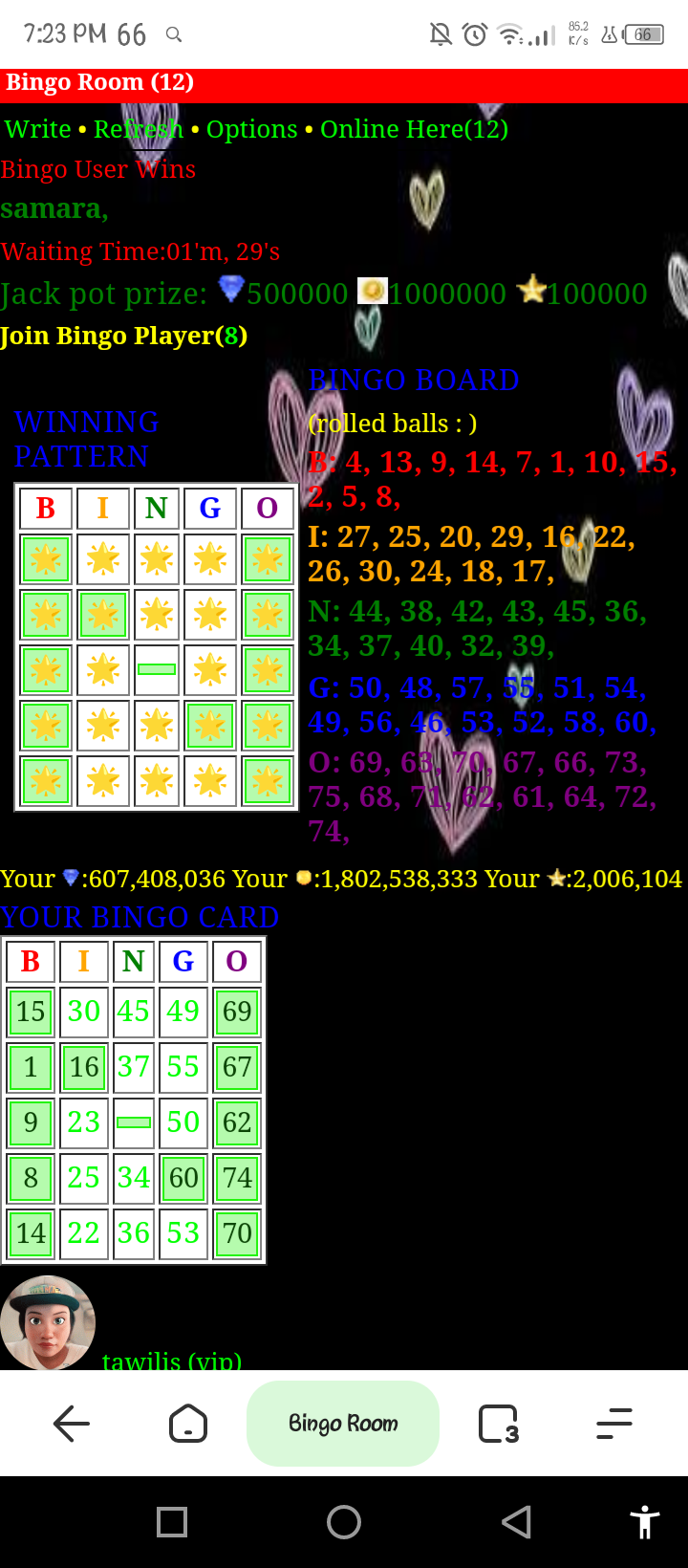Open the Options link
The height and width of the screenshot is (1568, 688).
(x=252, y=129)
